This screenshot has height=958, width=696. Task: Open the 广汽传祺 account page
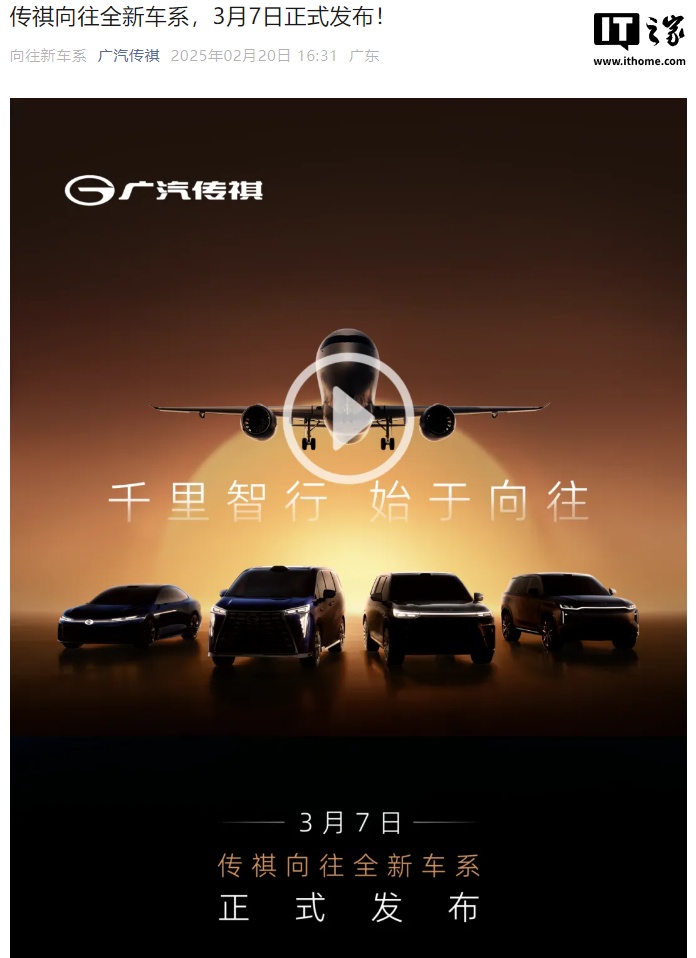pyautogui.click(x=129, y=56)
